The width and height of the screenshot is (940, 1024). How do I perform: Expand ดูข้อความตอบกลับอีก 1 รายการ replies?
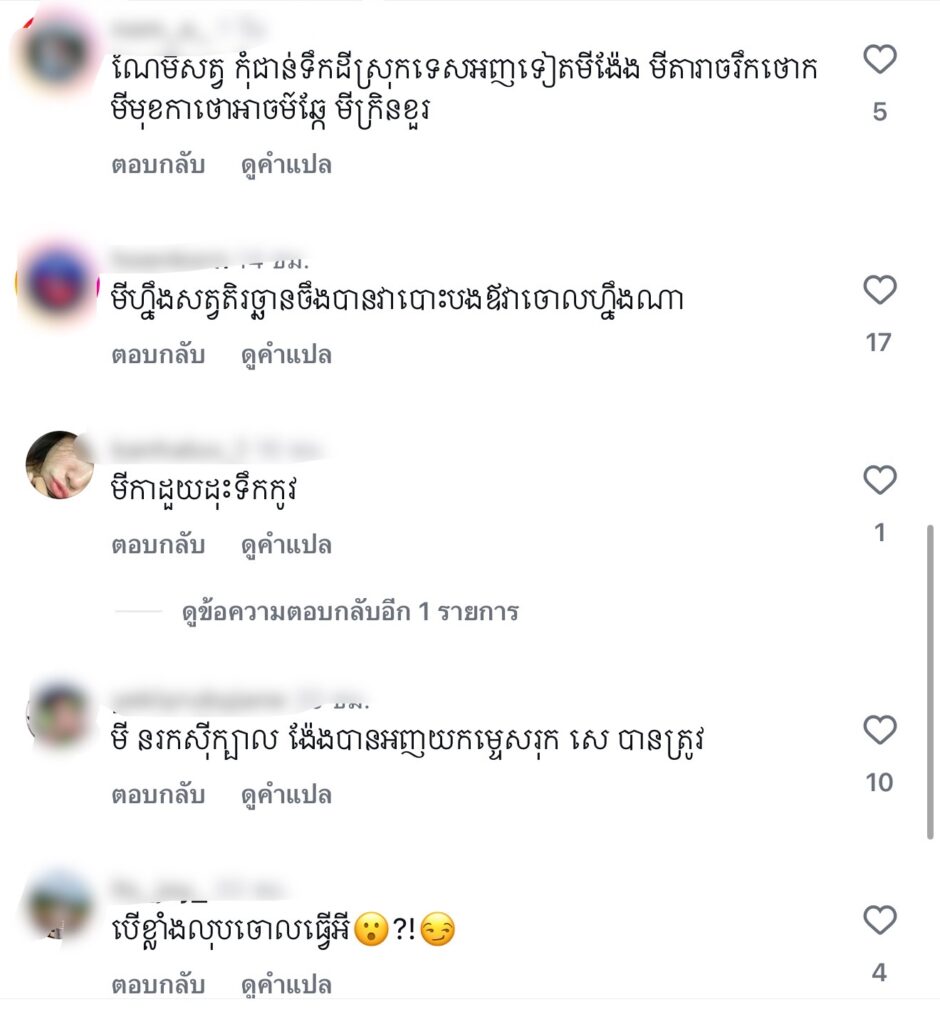click(350, 611)
